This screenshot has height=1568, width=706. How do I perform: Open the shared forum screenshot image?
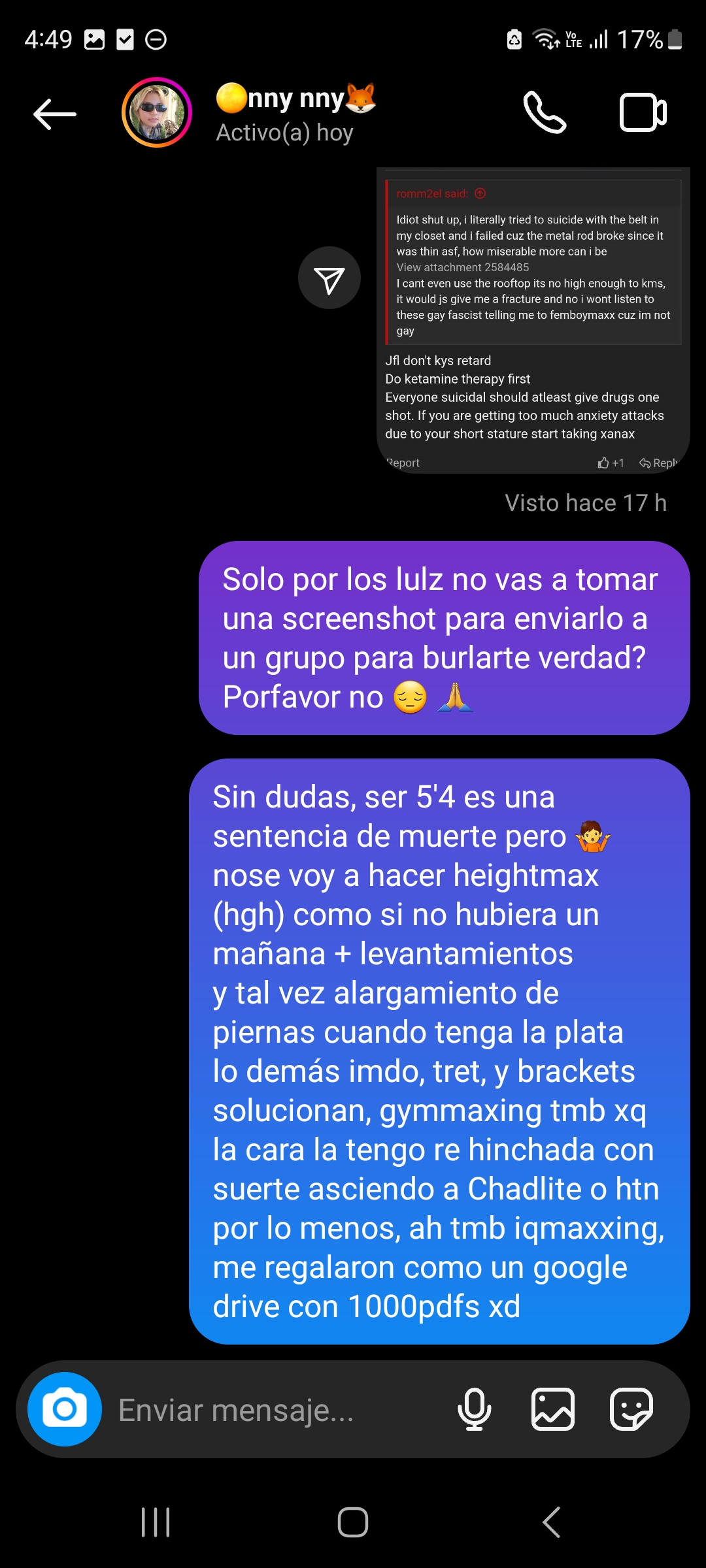pos(533,320)
